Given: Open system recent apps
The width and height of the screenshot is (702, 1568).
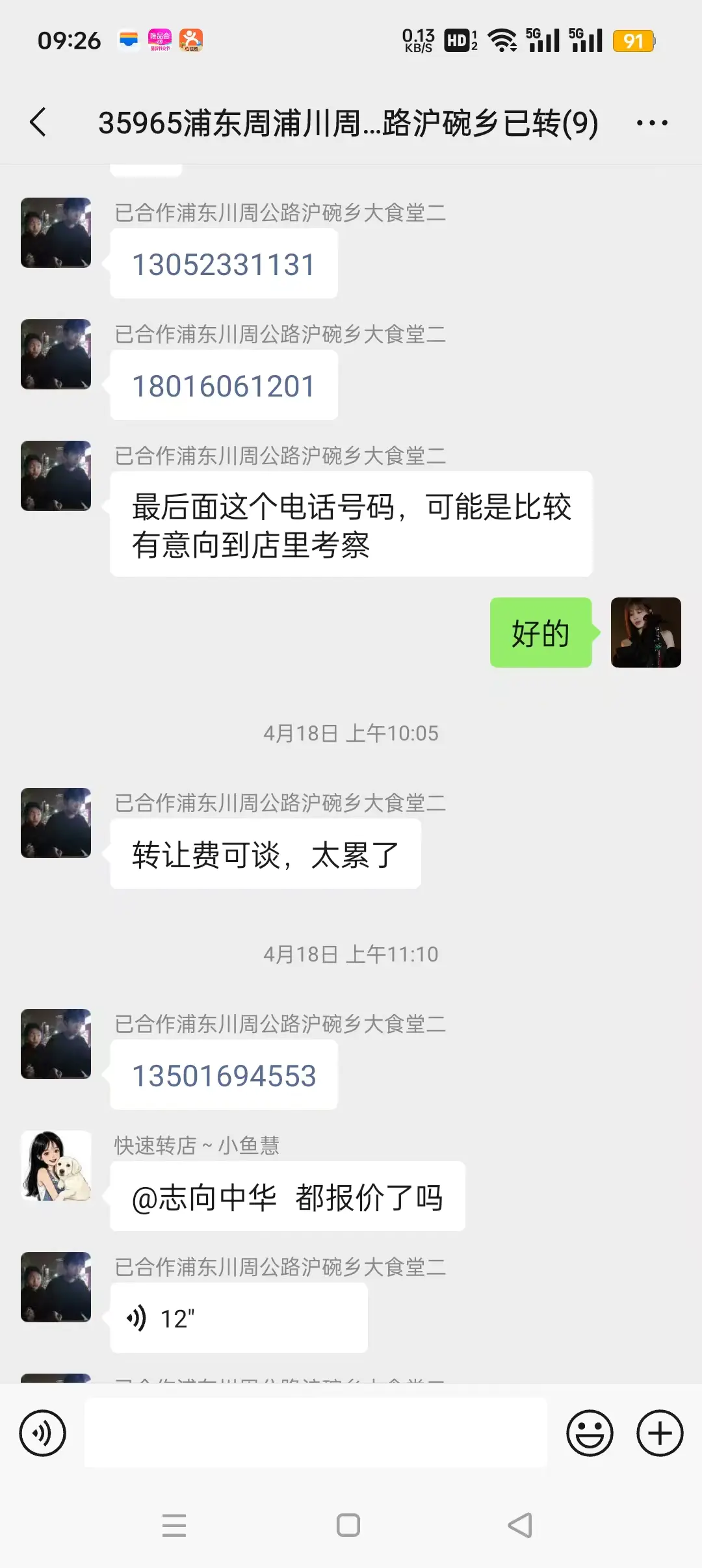Looking at the screenshot, I should (174, 1525).
